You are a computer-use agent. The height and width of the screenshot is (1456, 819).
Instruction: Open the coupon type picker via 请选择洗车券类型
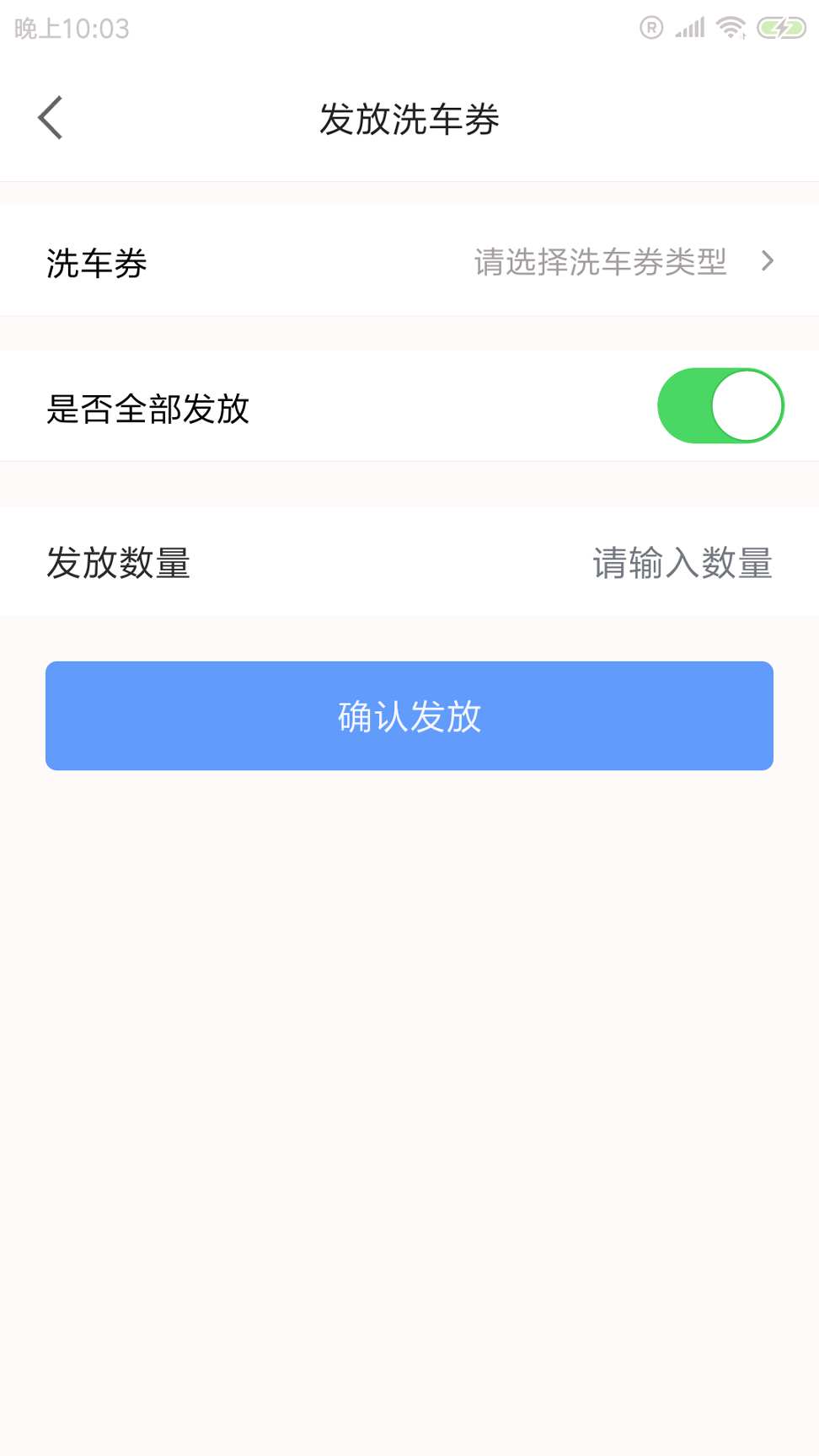click(600, 261)
